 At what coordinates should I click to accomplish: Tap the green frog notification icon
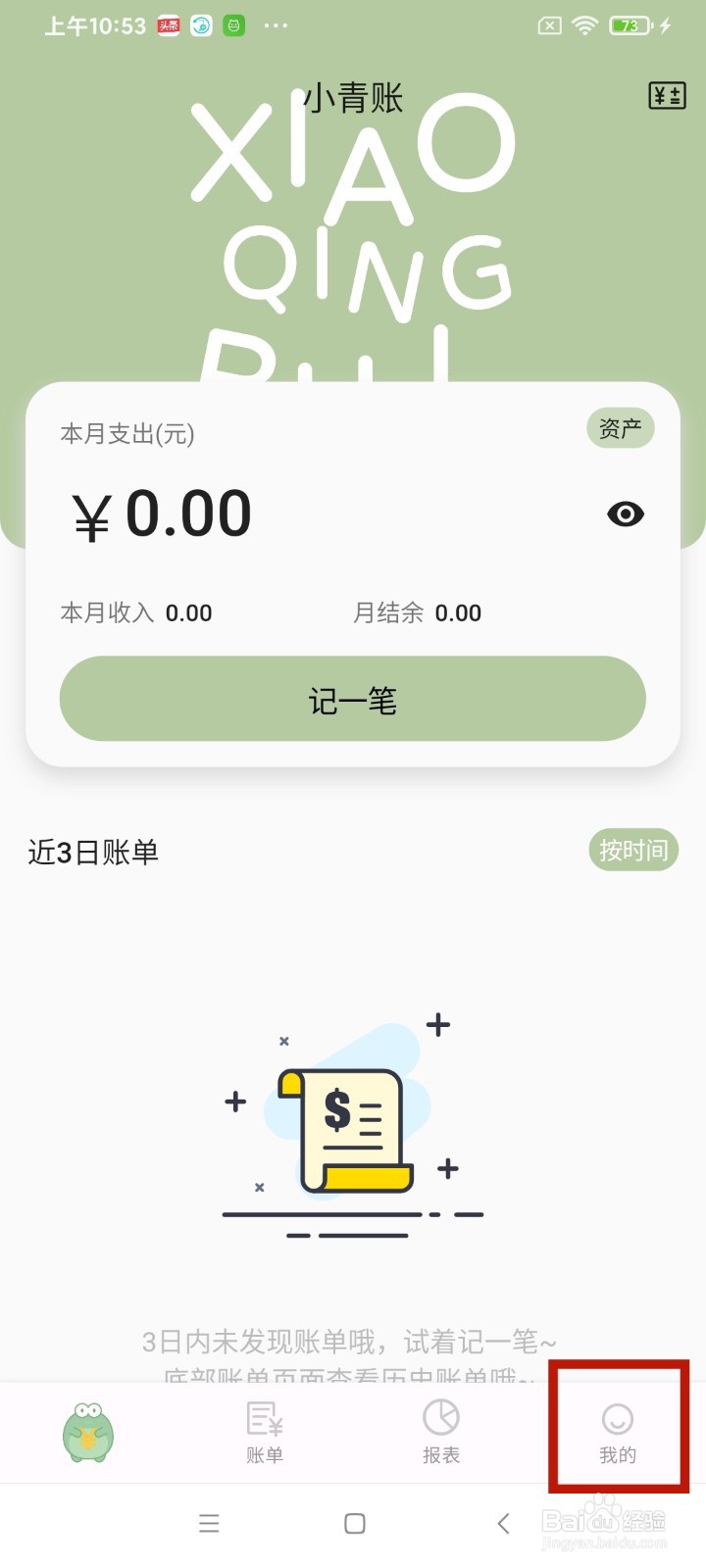pyautogui.click(x=233, y=25)
